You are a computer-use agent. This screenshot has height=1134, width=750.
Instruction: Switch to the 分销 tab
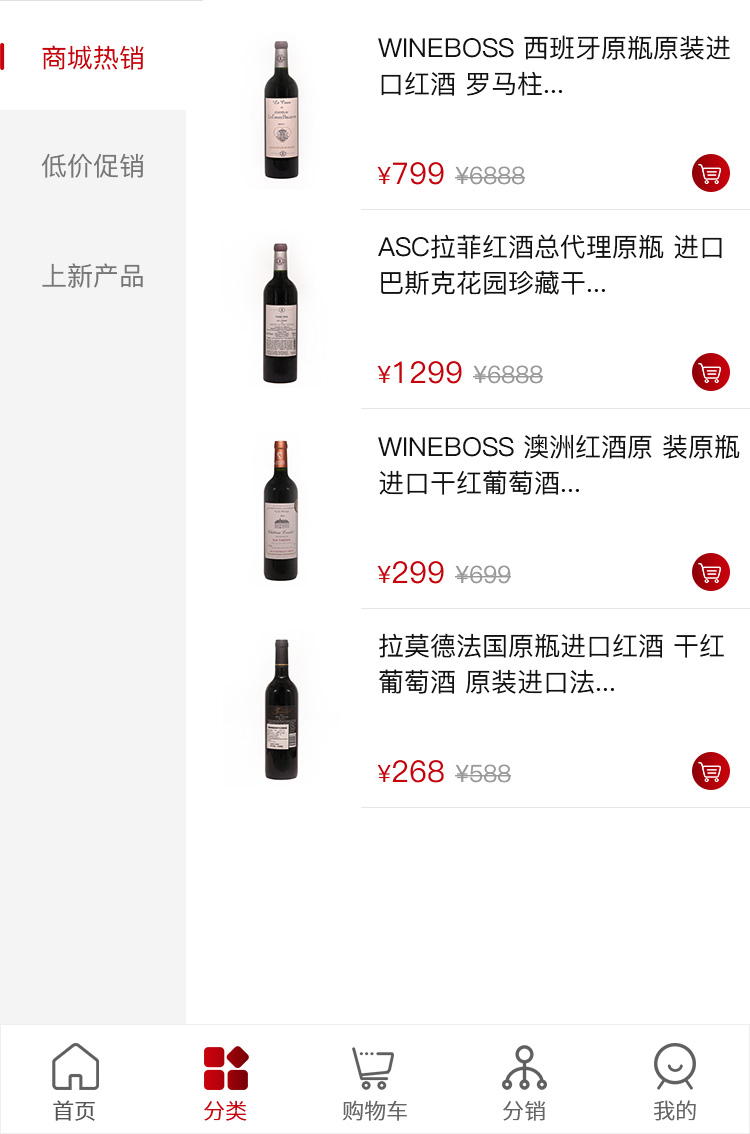(524, 1080)
